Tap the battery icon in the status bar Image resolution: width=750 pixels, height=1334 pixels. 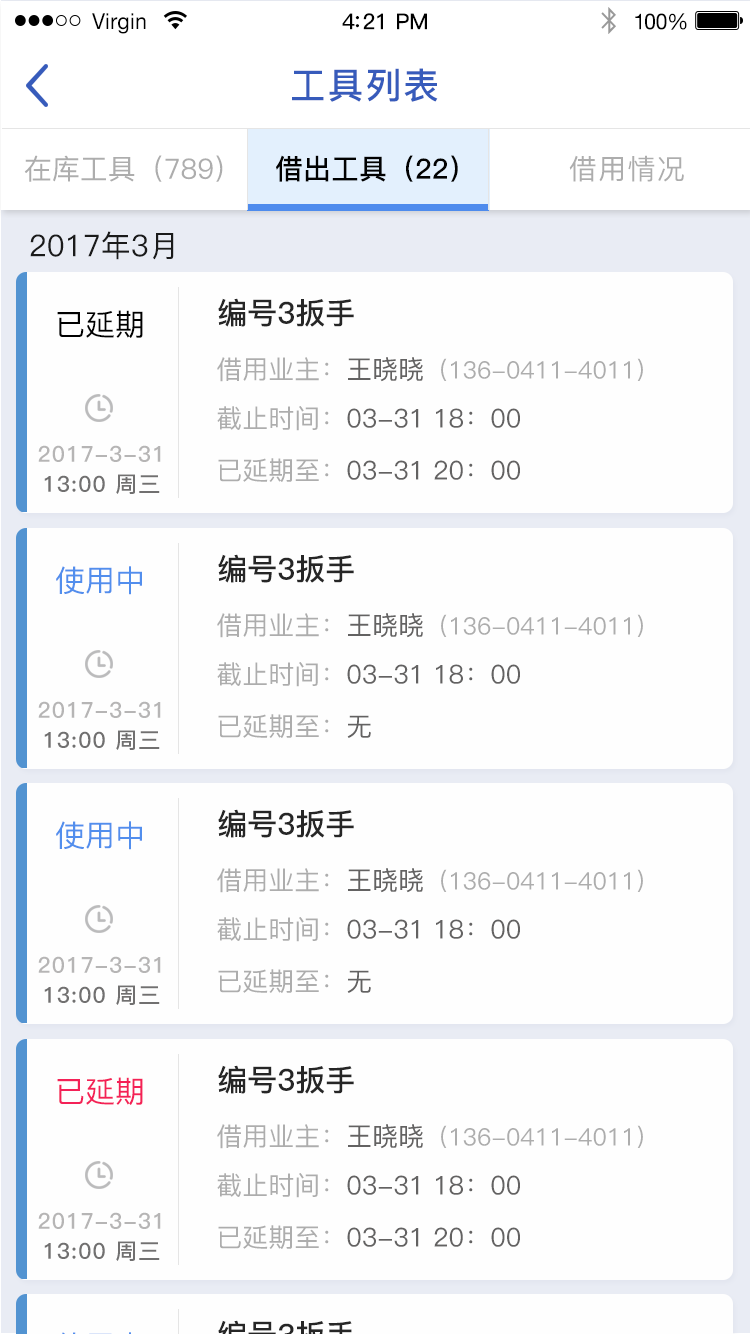pyautogui.click(x=716, y=19)
